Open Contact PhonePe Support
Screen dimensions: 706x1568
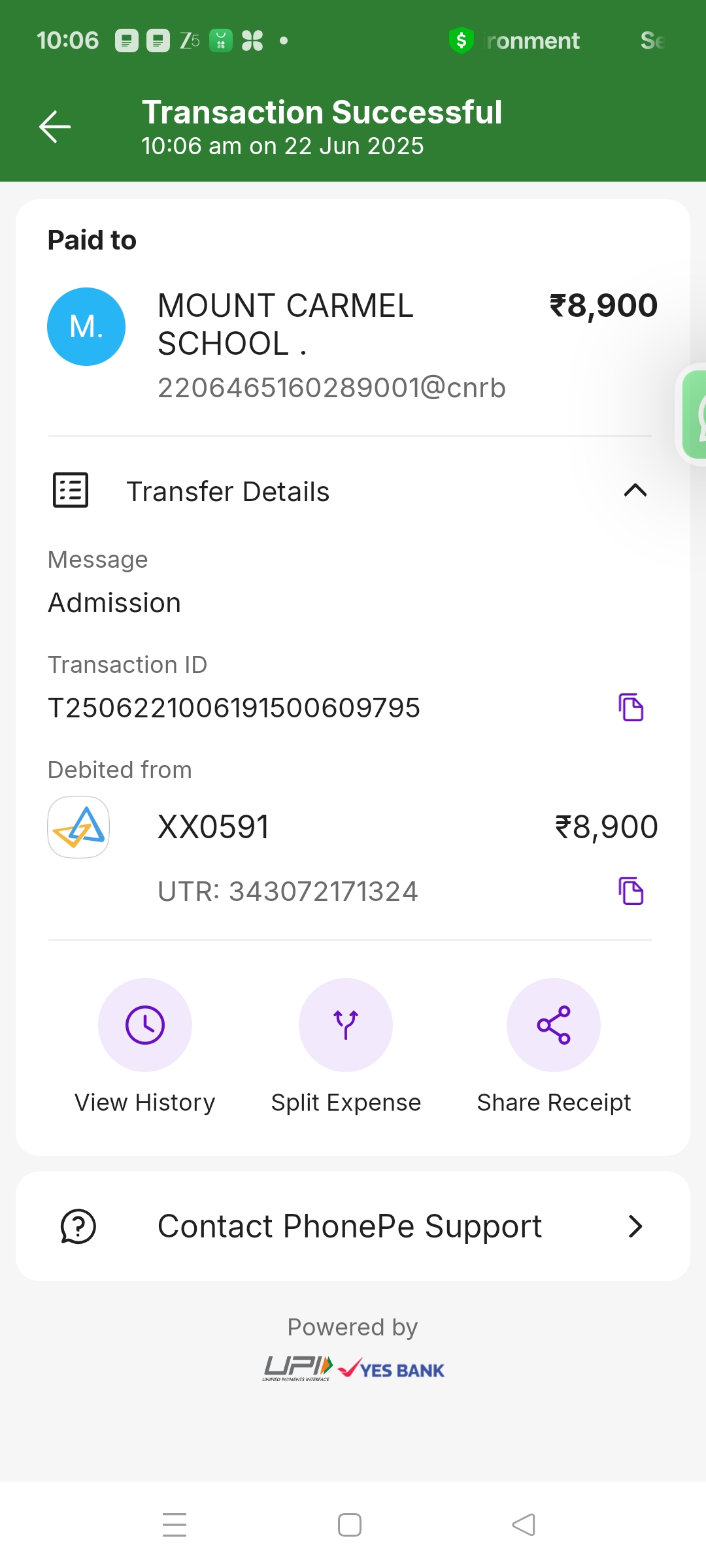point(353,1226)
